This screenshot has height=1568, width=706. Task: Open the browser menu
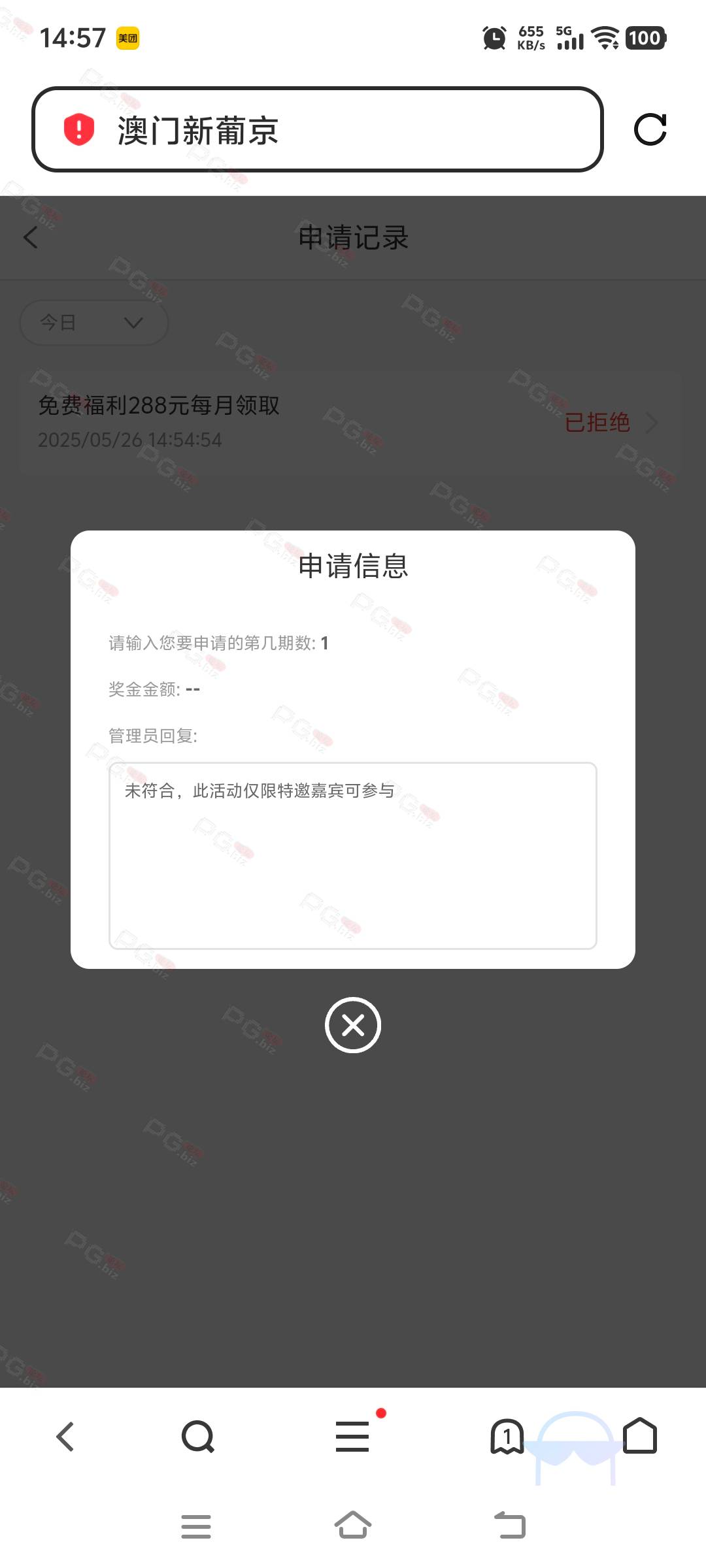pos(352,1437)
